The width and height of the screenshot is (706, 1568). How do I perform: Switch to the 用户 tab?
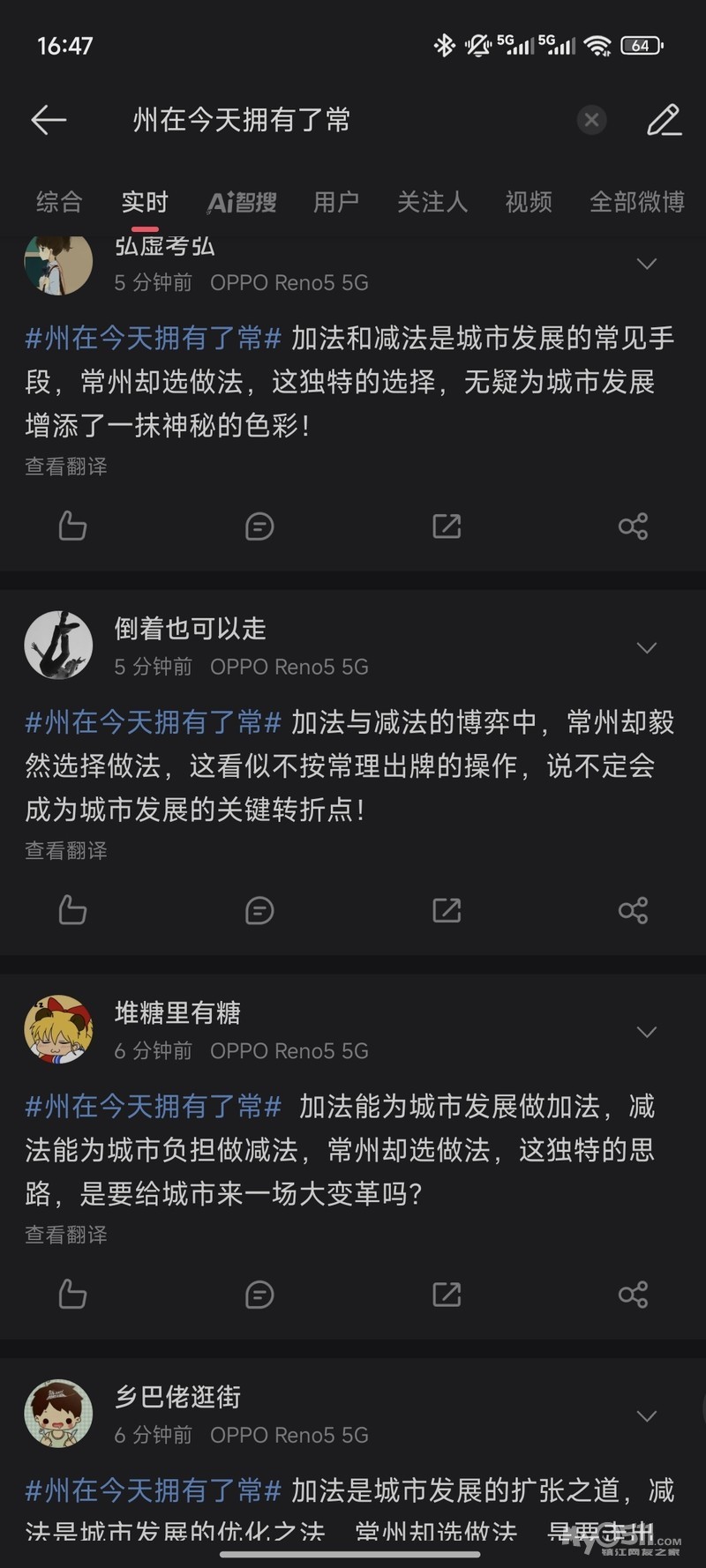tap(336, 202)
